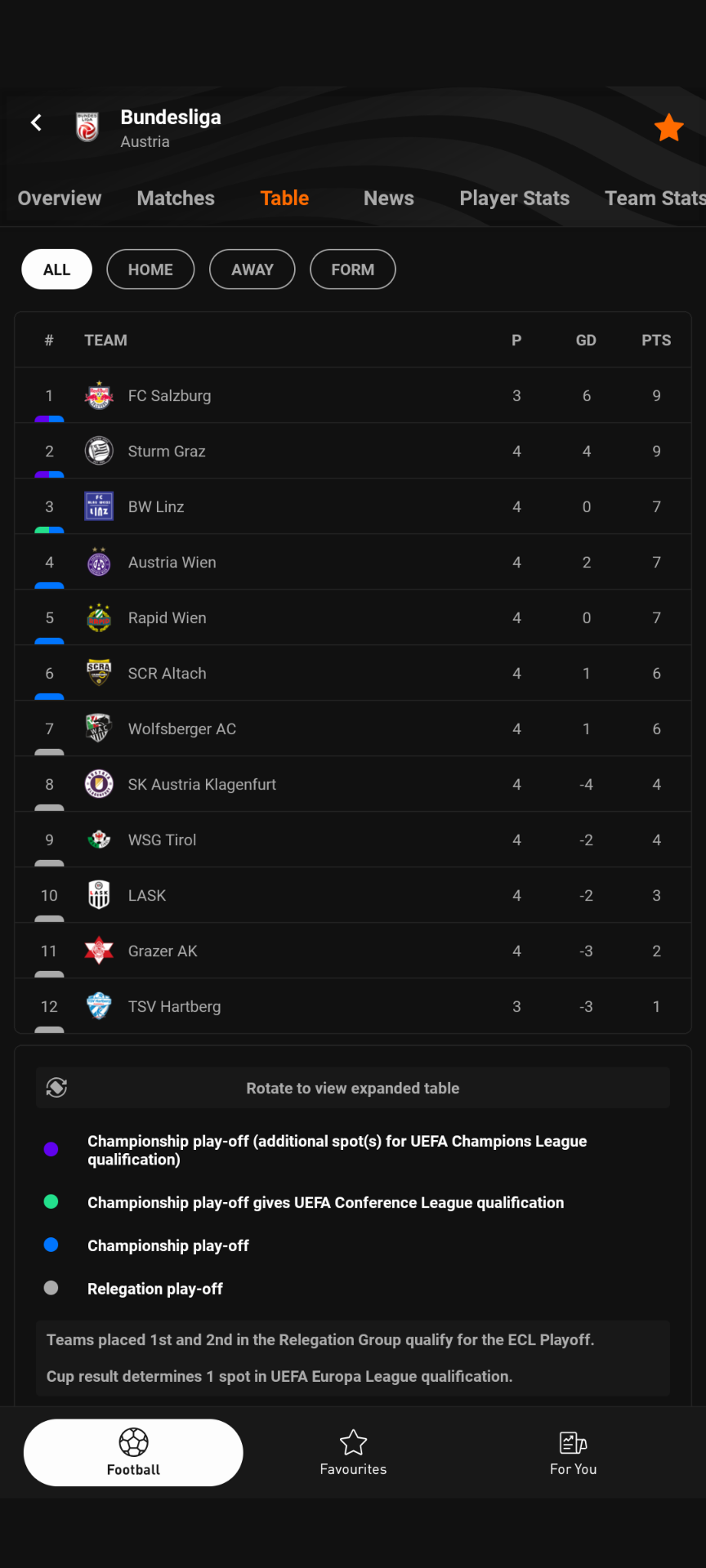Screen dimensions: 706x1568
Task: Switch to the Overview tab
Action: point(60,198)
